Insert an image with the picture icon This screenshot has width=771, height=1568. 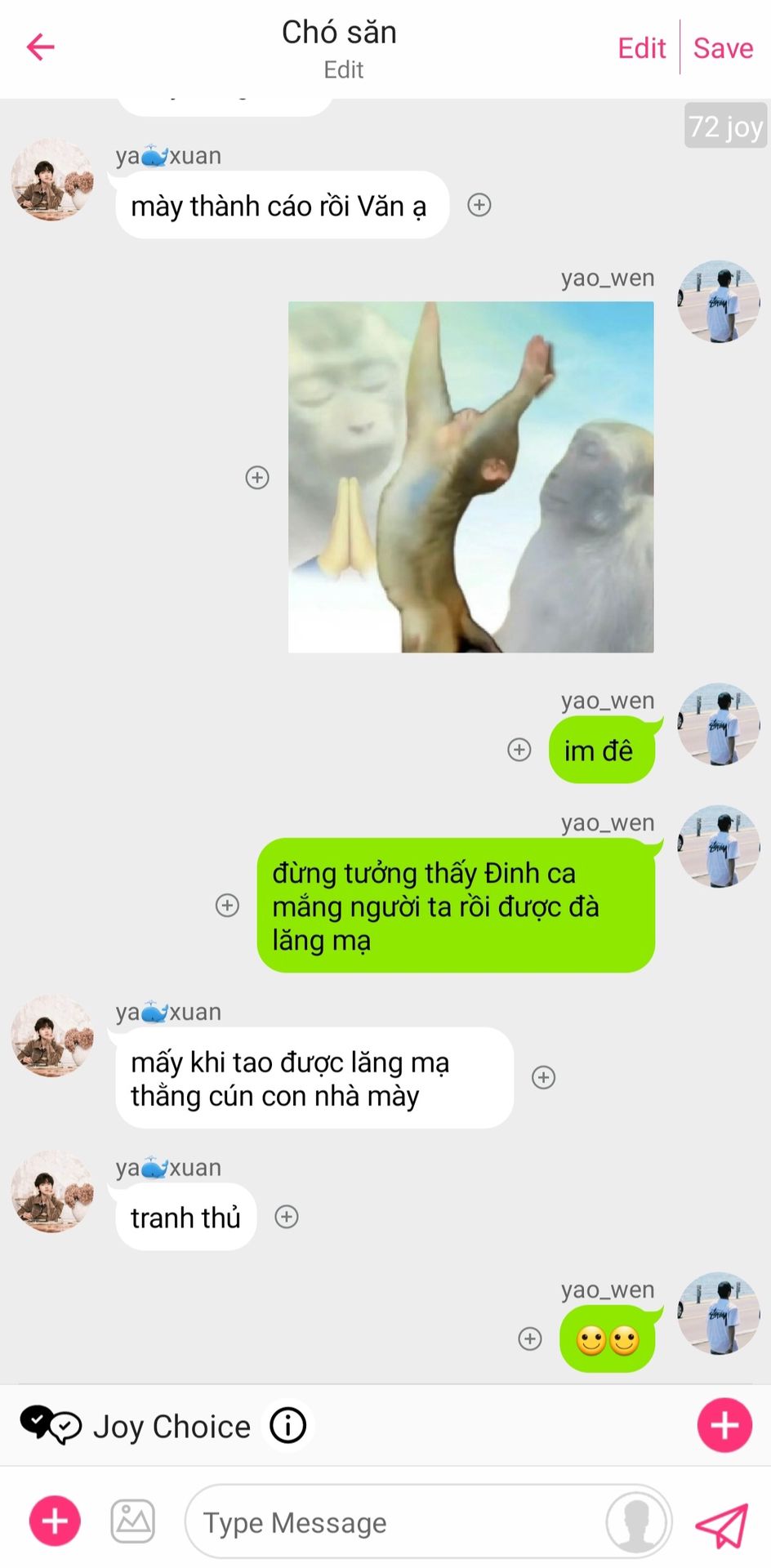pyautogui.click(x=133, y=1521)
